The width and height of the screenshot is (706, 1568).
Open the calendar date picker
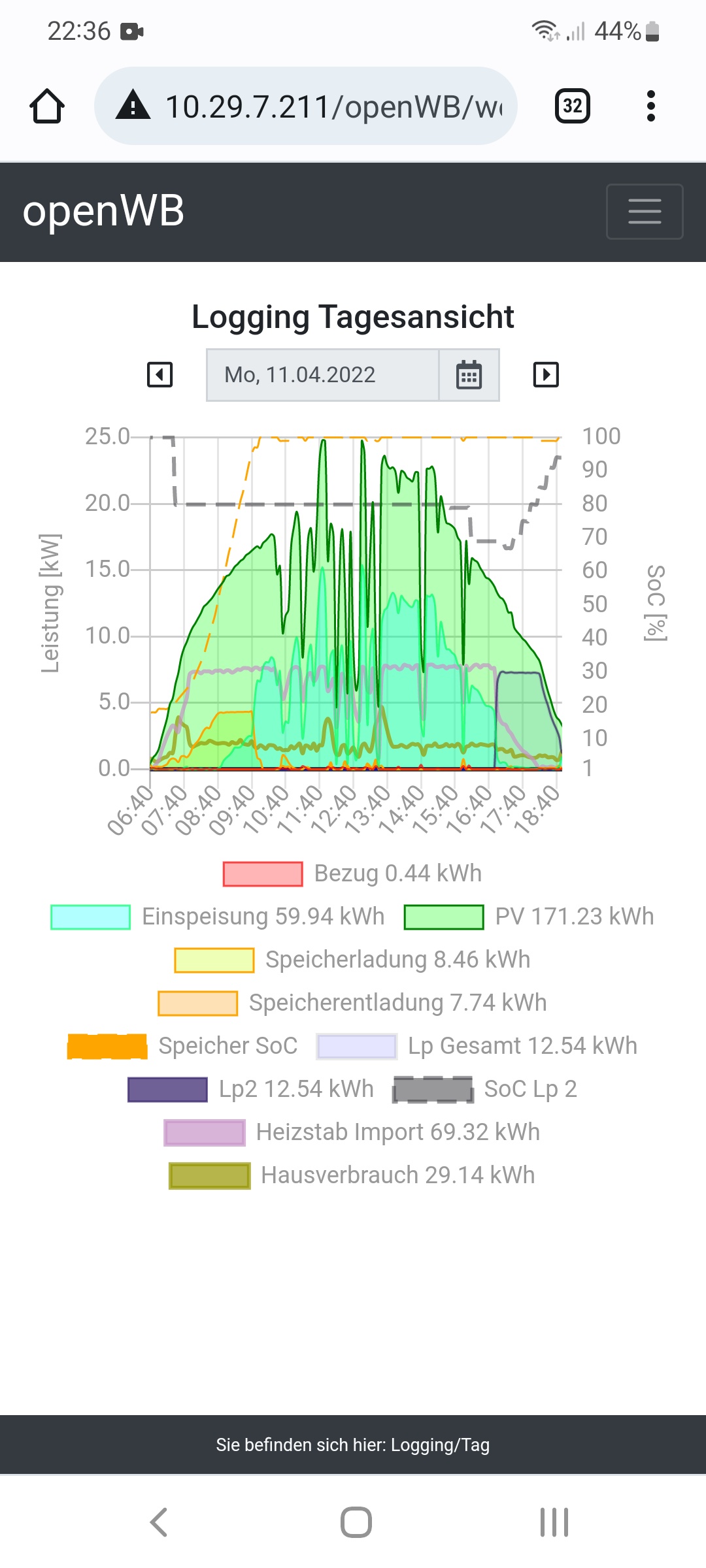coord(469,375)
